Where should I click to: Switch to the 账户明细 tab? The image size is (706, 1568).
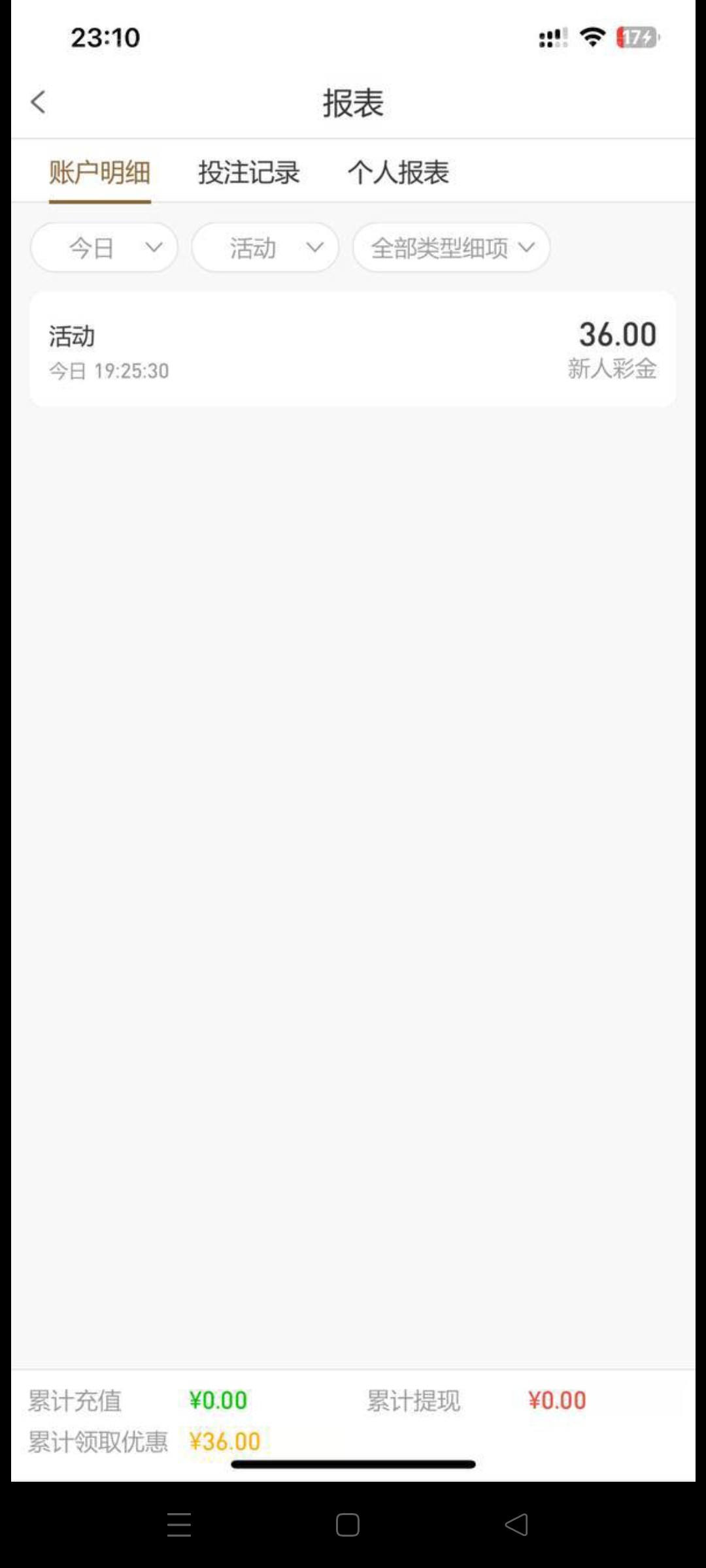100,173
